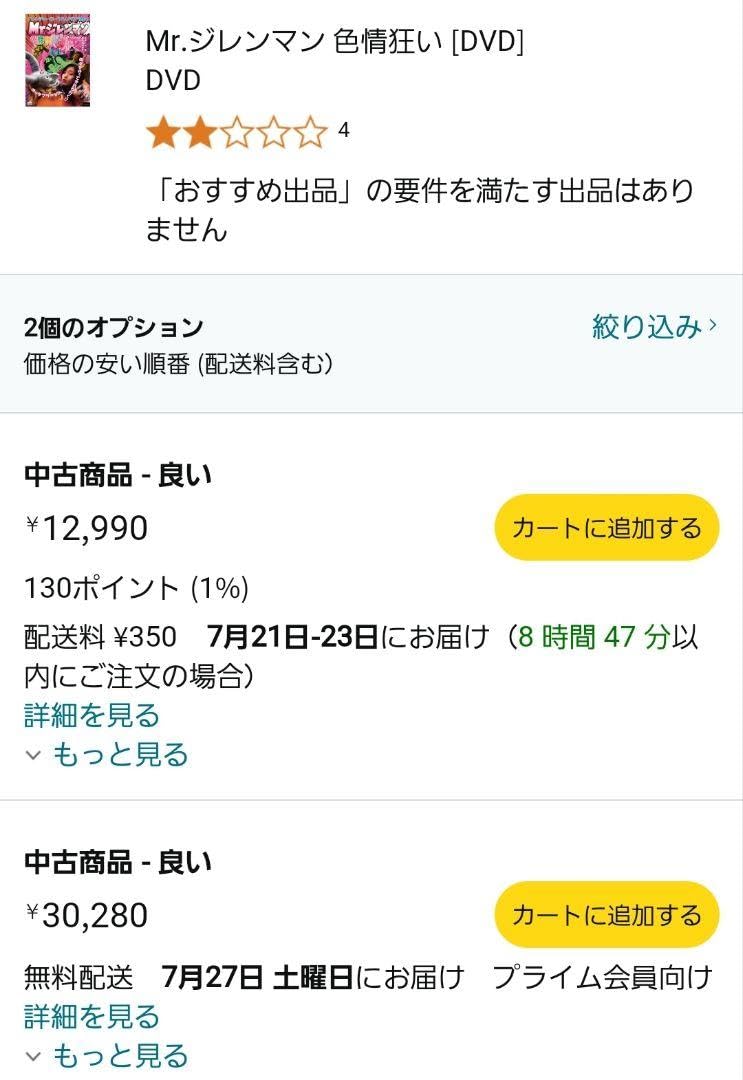The image size is (743, 1080).
Task: Add the ¥30,280 used DVD to cart
Action: click(606, 915)
